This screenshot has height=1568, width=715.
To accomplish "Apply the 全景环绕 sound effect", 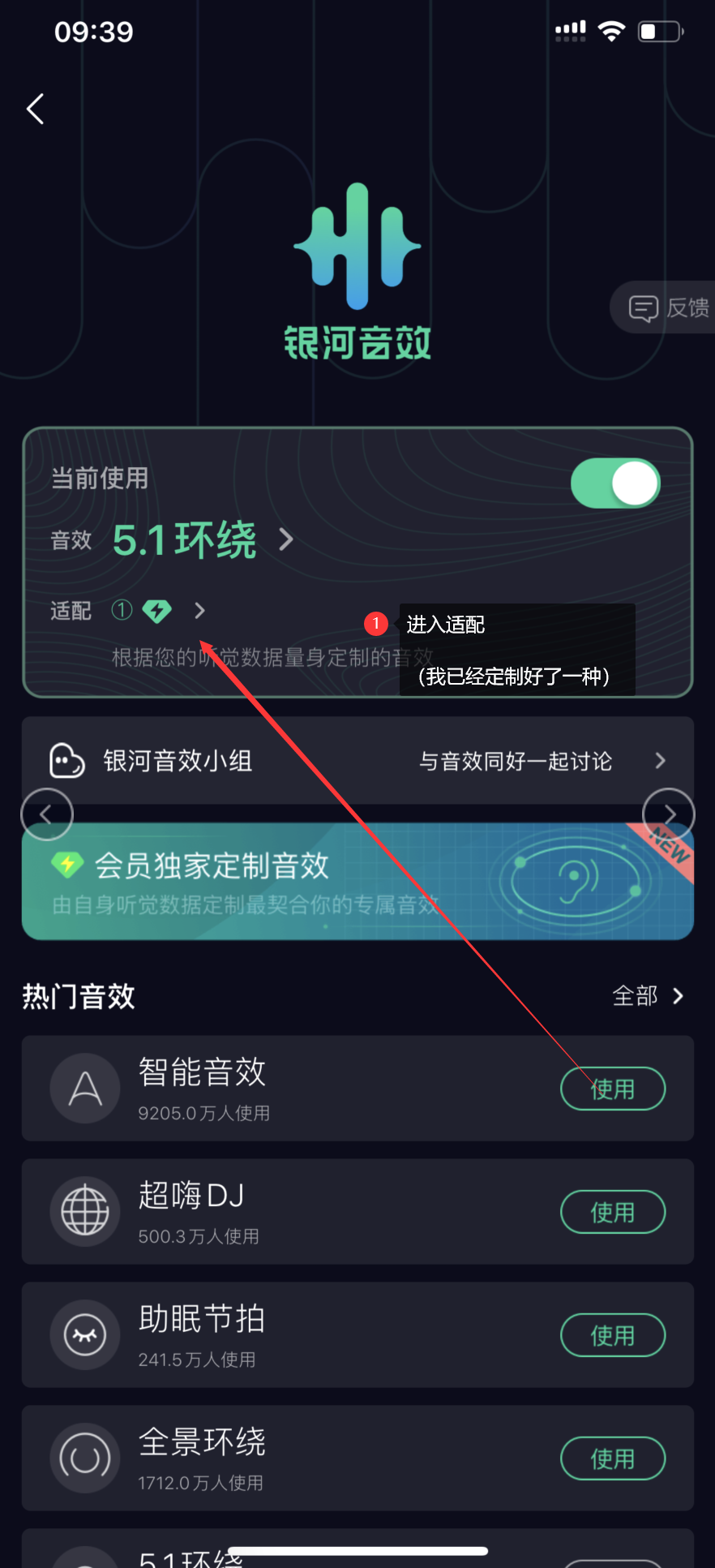I will [x=613, y=1458].
